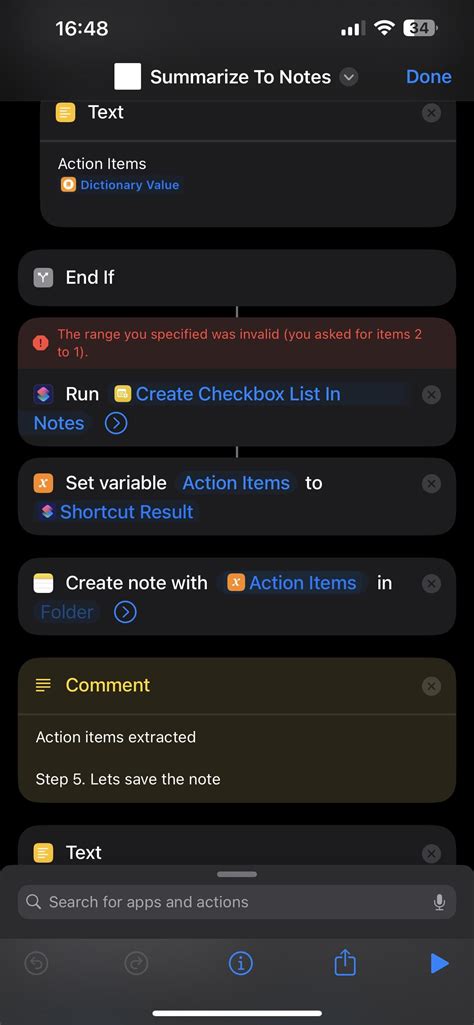Image resolution: width=474 pixels, height=1025 pixels.
Task: Edit the Action Items variable name in Set variable
Action: [236, 483]
